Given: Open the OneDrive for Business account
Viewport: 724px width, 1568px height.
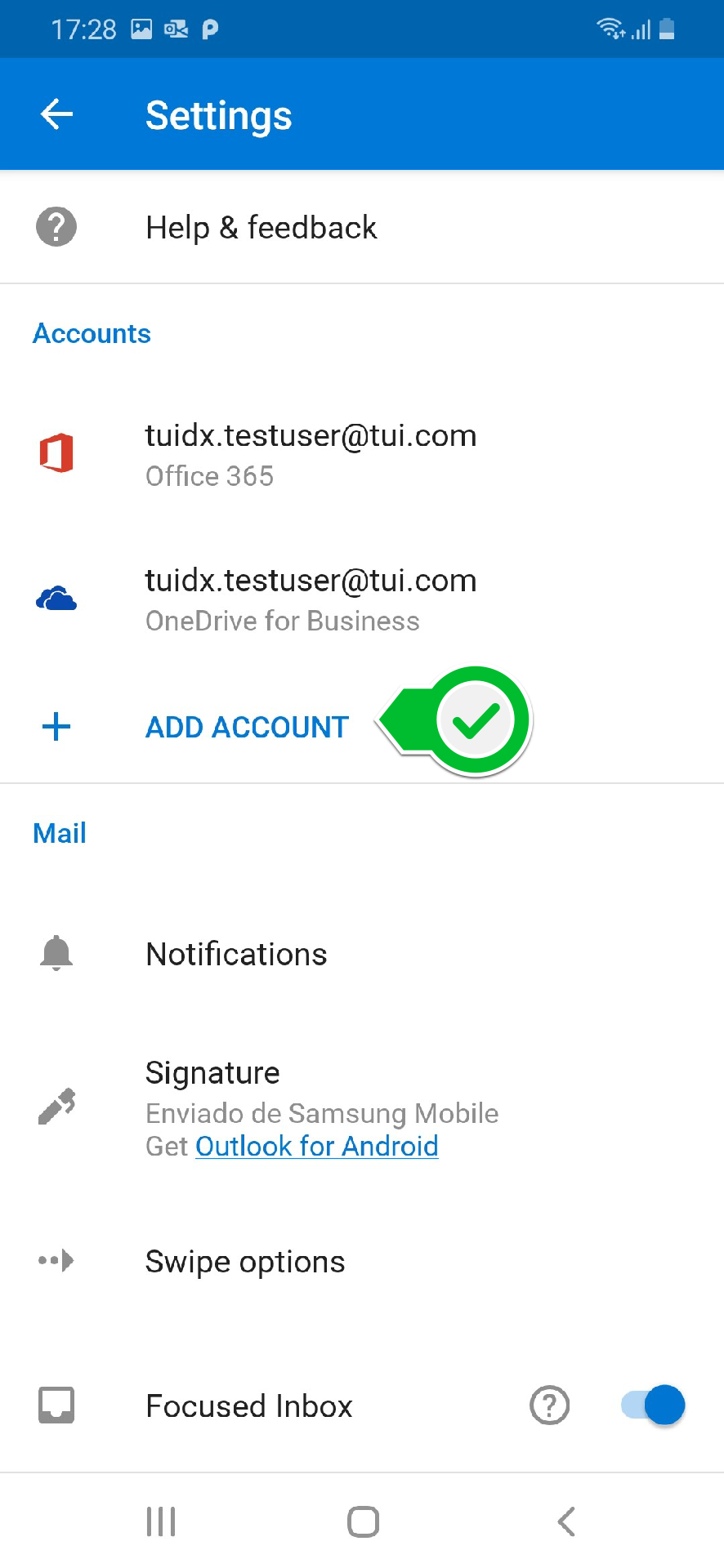Looking at the screenshot, I should tap(311, 599).
